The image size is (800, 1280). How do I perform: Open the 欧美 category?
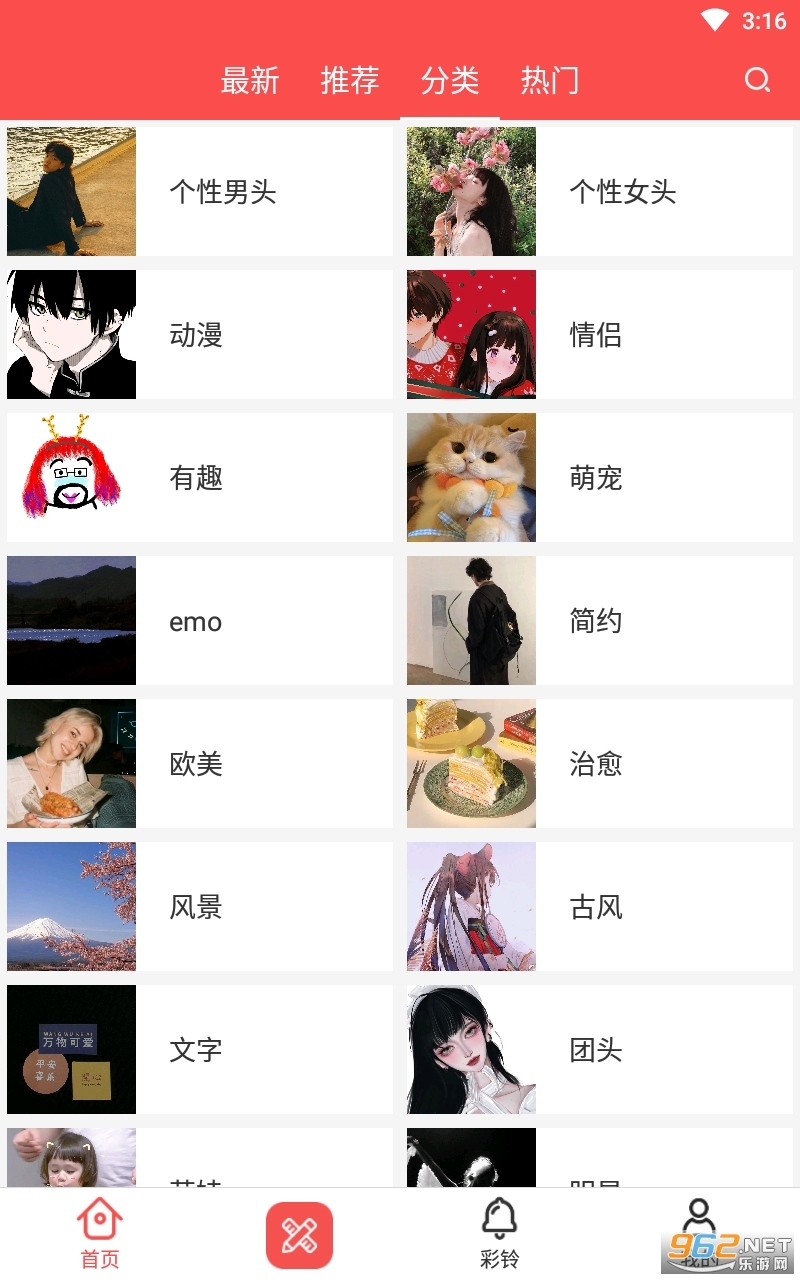[x=200, y=763]
